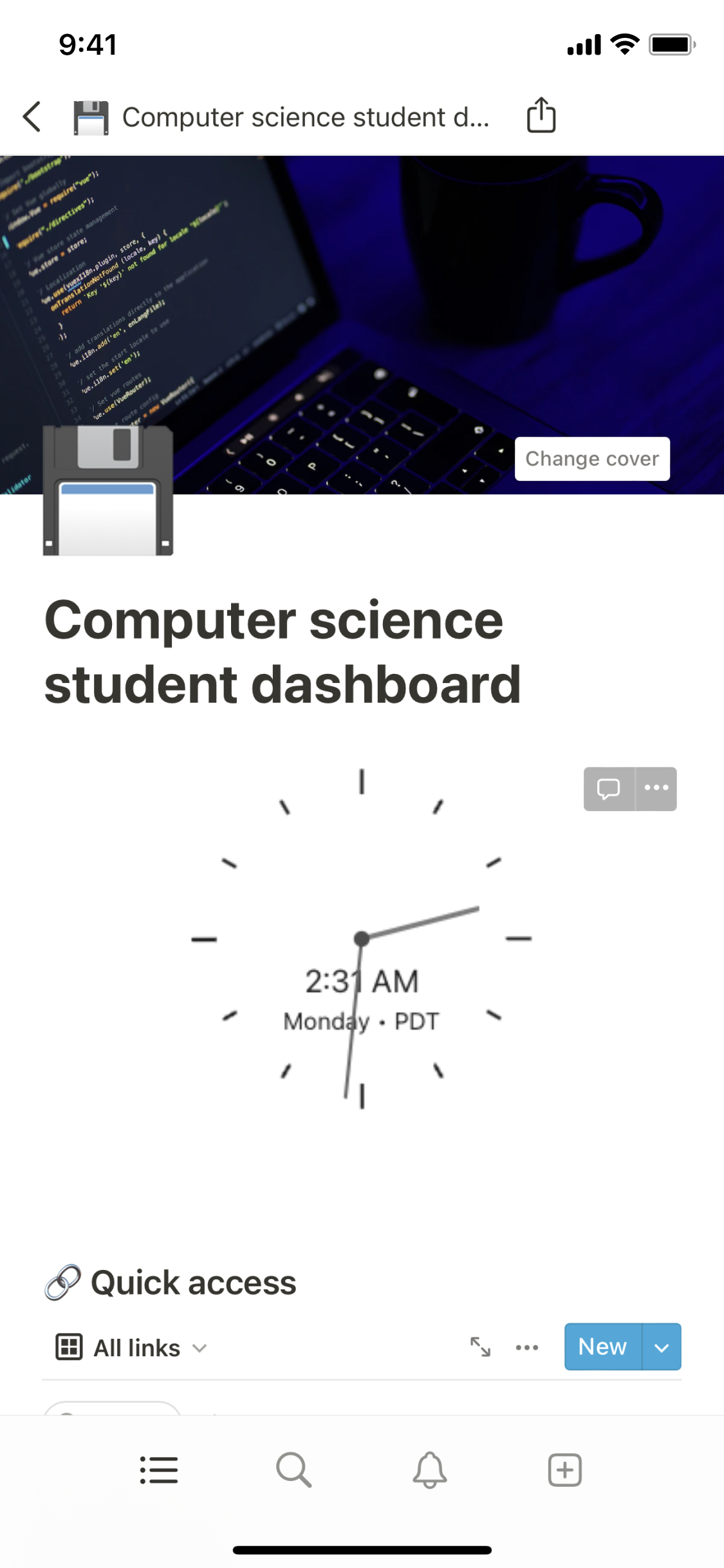724x1568 pixels.
Task: Open the notifications bell
Action: pos(430,1470)
